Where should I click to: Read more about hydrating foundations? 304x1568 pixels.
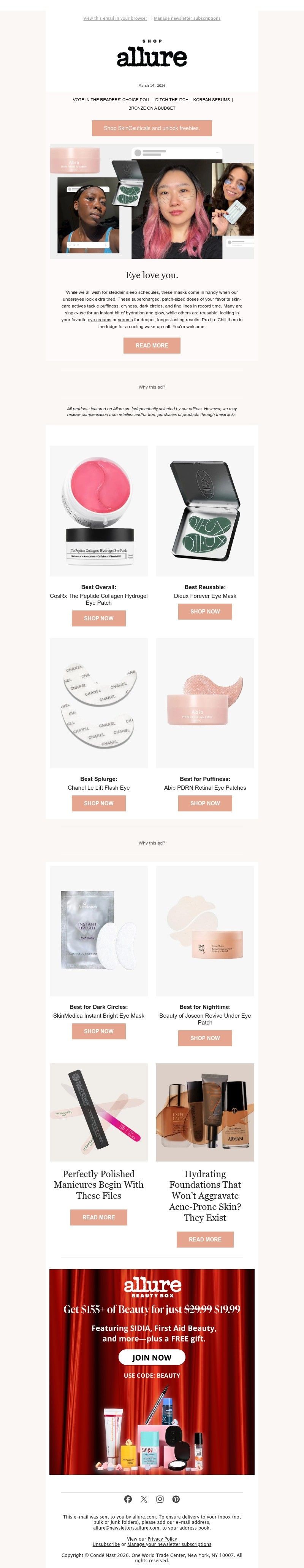pos(205,1239)
